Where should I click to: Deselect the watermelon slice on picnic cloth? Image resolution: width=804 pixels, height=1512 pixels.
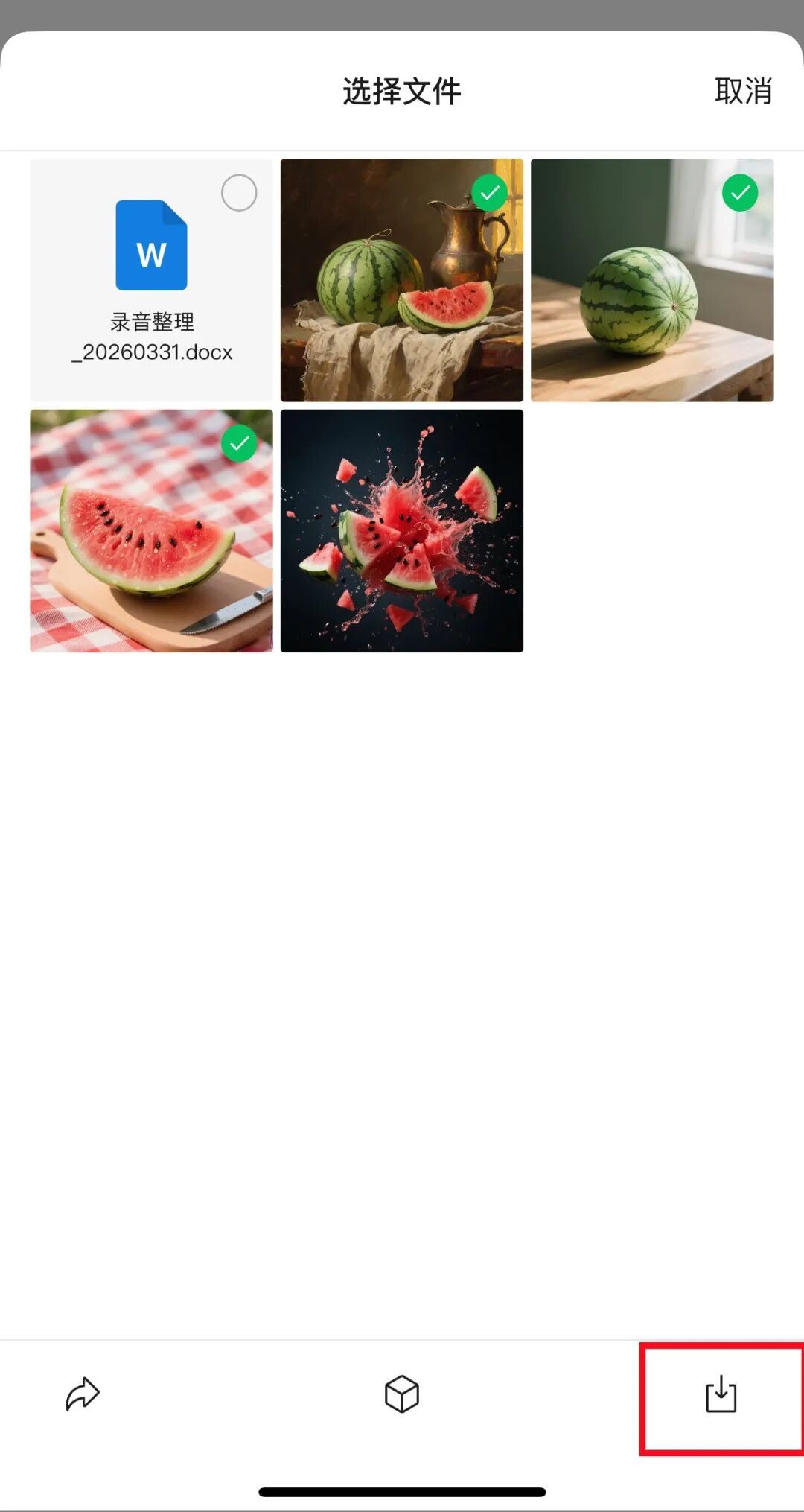(239, 444)
